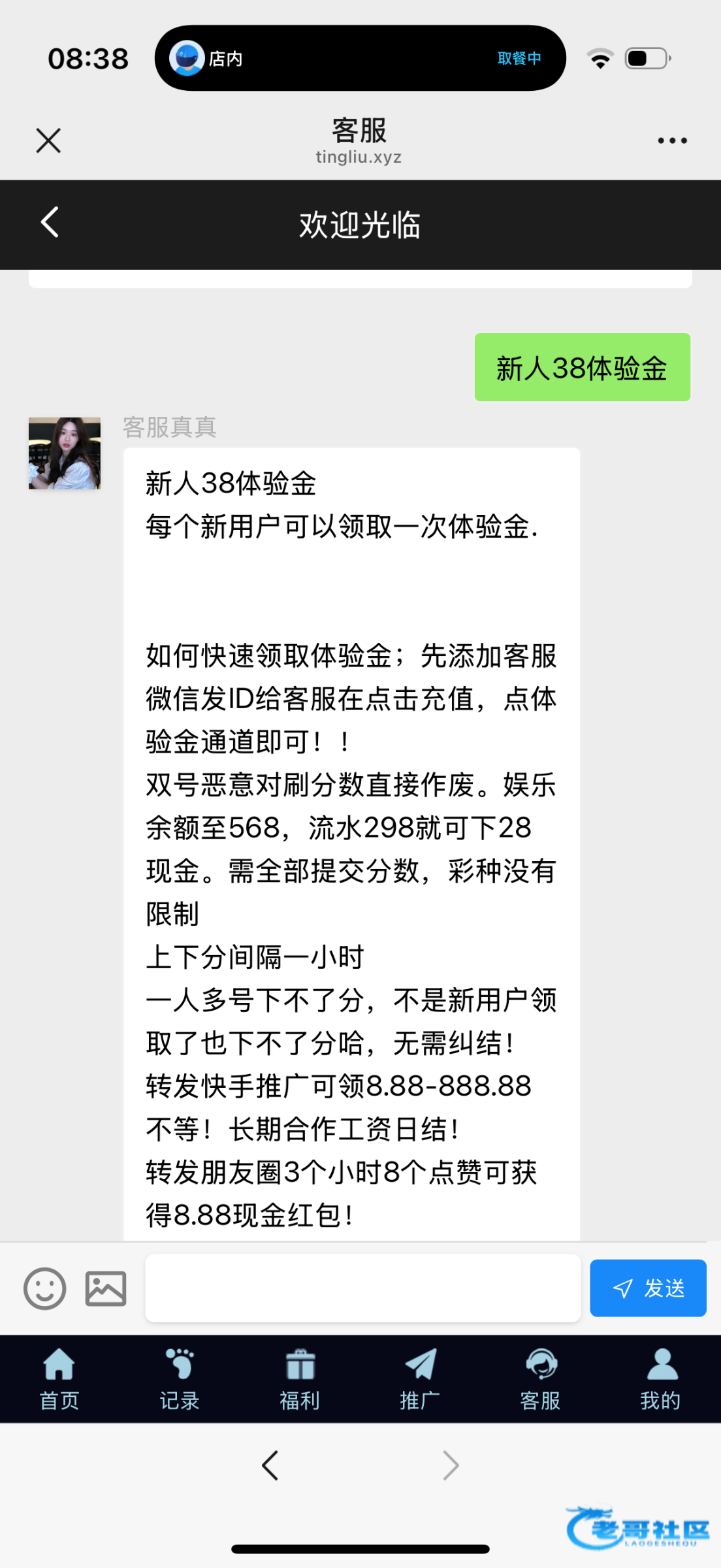Open the emoji picker

coord(44,1288)
